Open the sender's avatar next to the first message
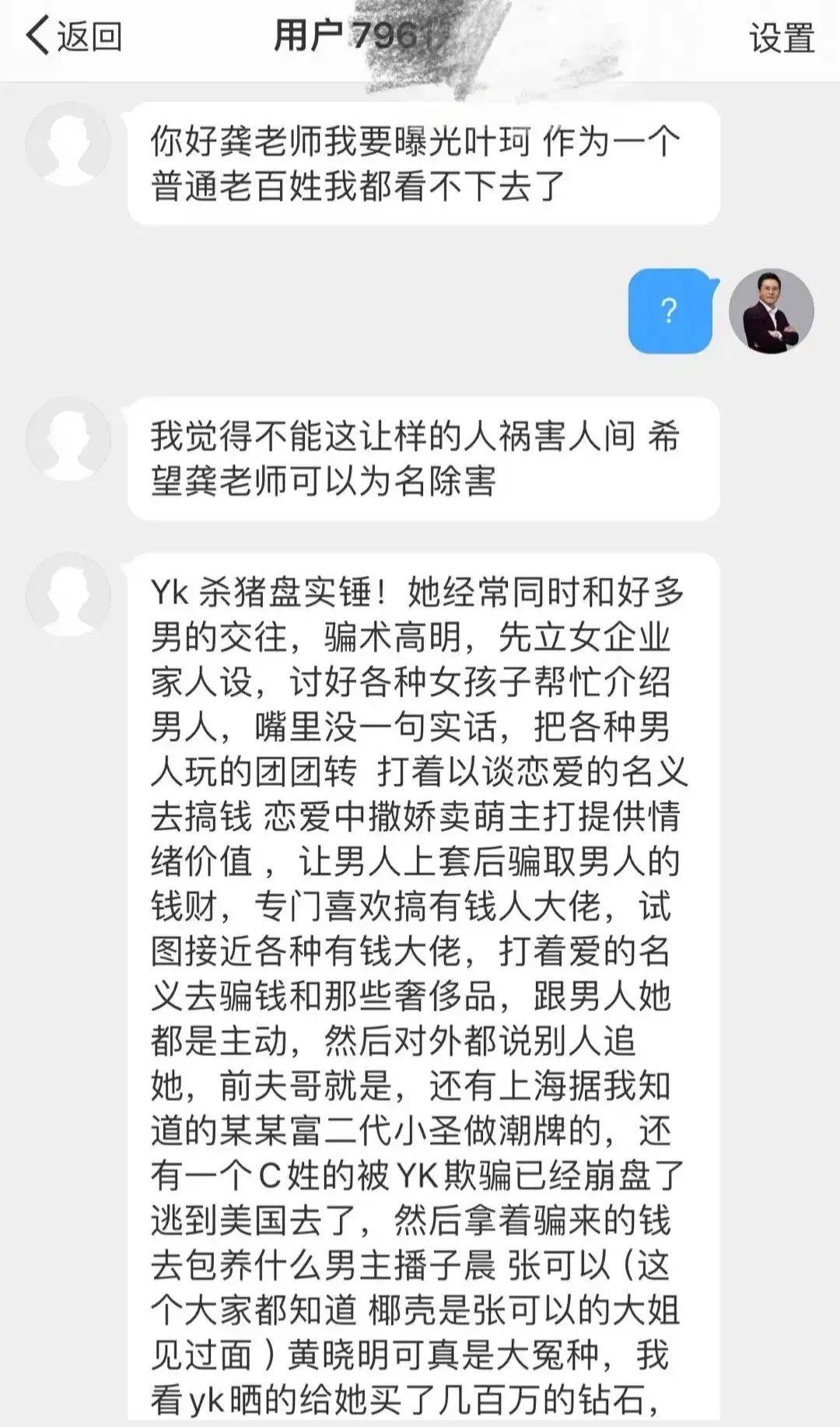840x1427 pixels. click(68, 144)
